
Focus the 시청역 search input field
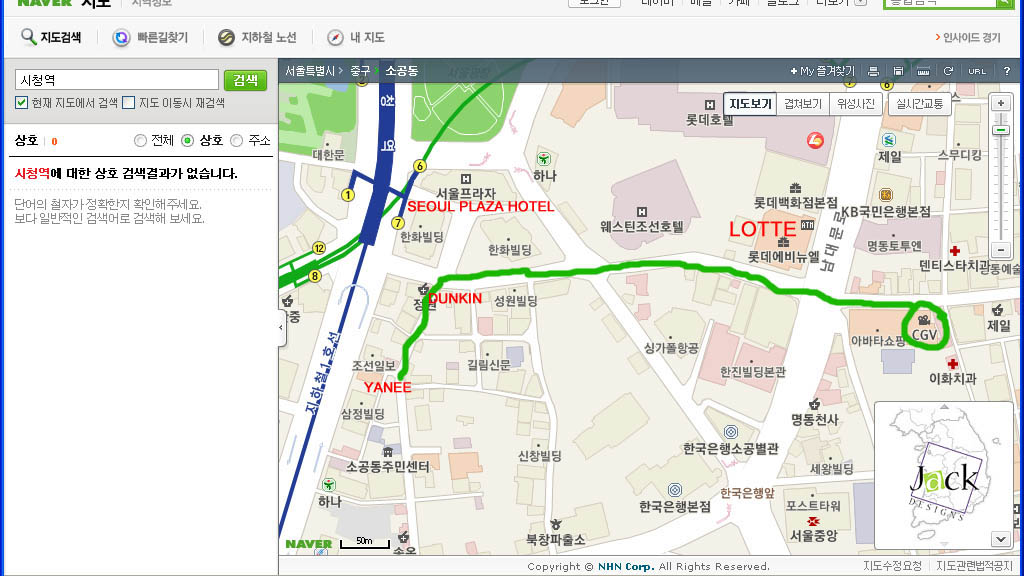[117, 80]
